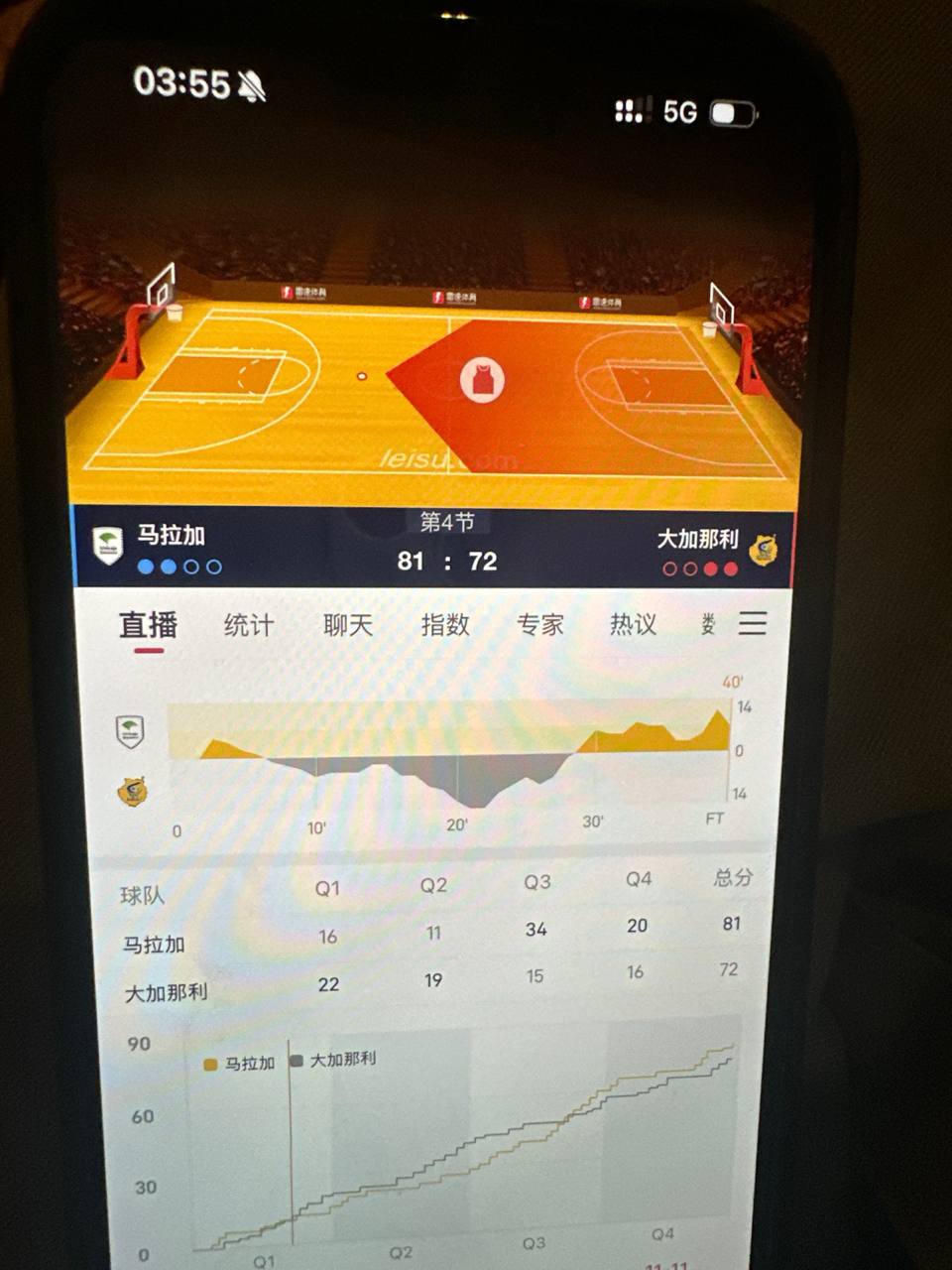
Task: Open the 马拉加 team page
Action: pyautogui.click(x=171, y=536)
